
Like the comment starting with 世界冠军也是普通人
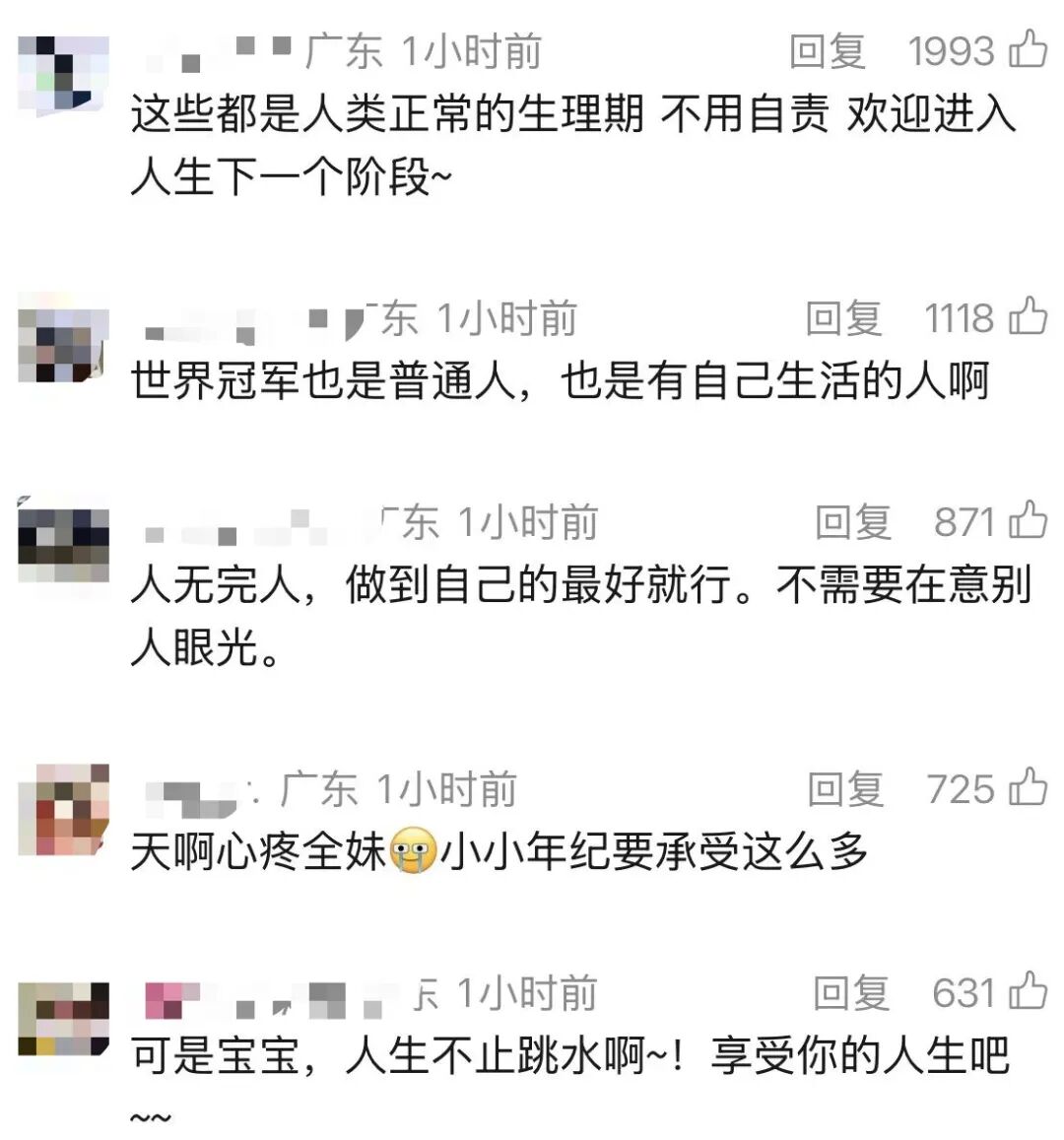pos(1028,318)
